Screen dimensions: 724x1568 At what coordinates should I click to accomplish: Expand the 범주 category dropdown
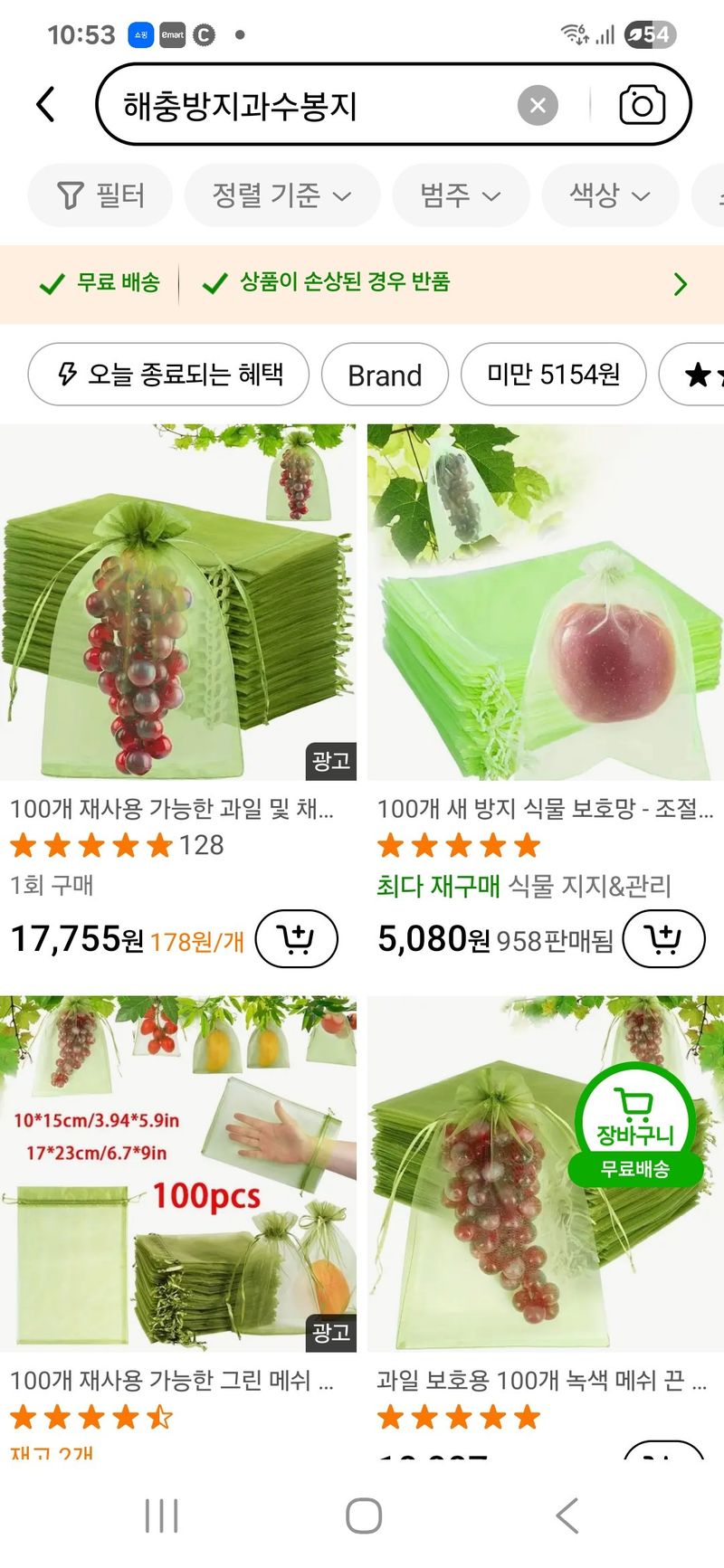pos(460,195)
